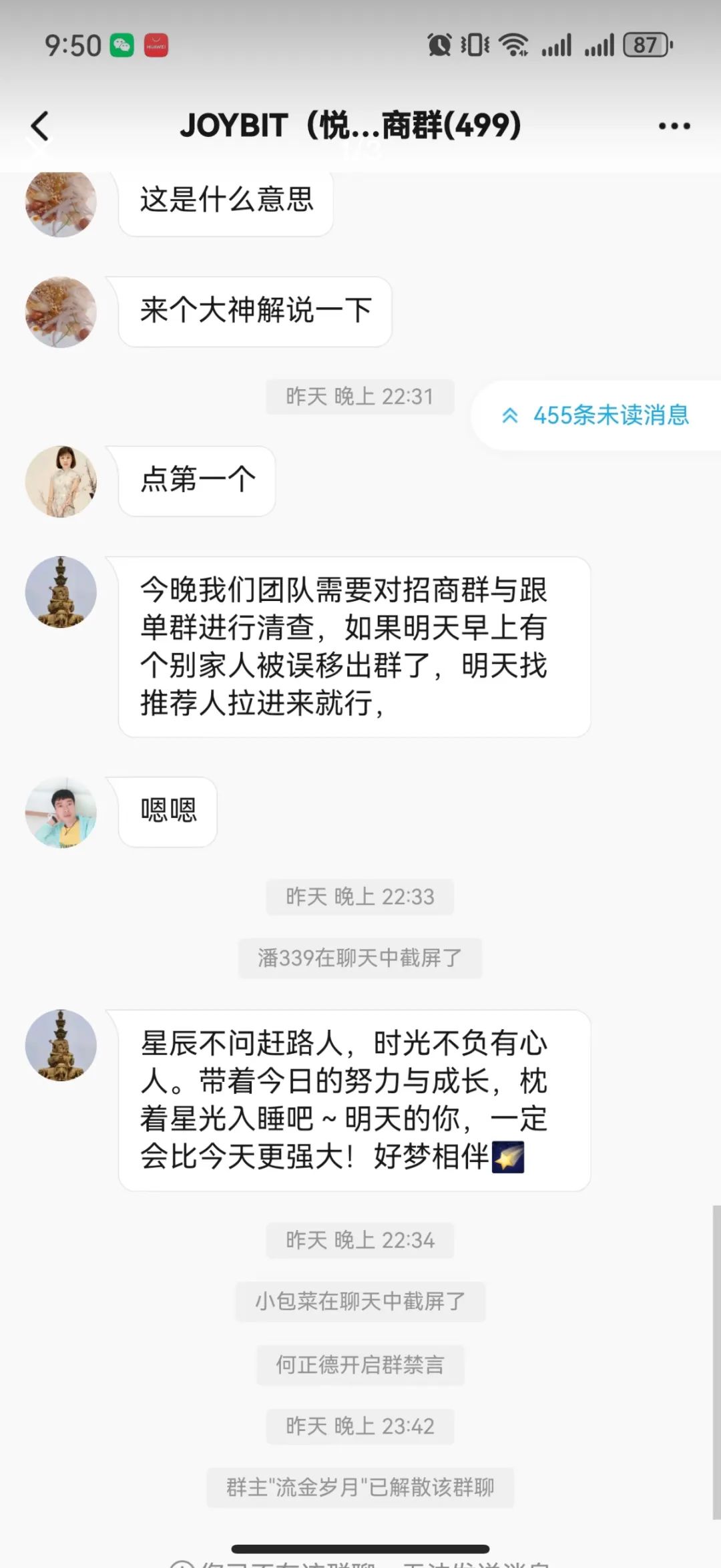Tap the 这是什么意思 message bubble
This screenshot has width=721, height=1568.
(226, 200)
